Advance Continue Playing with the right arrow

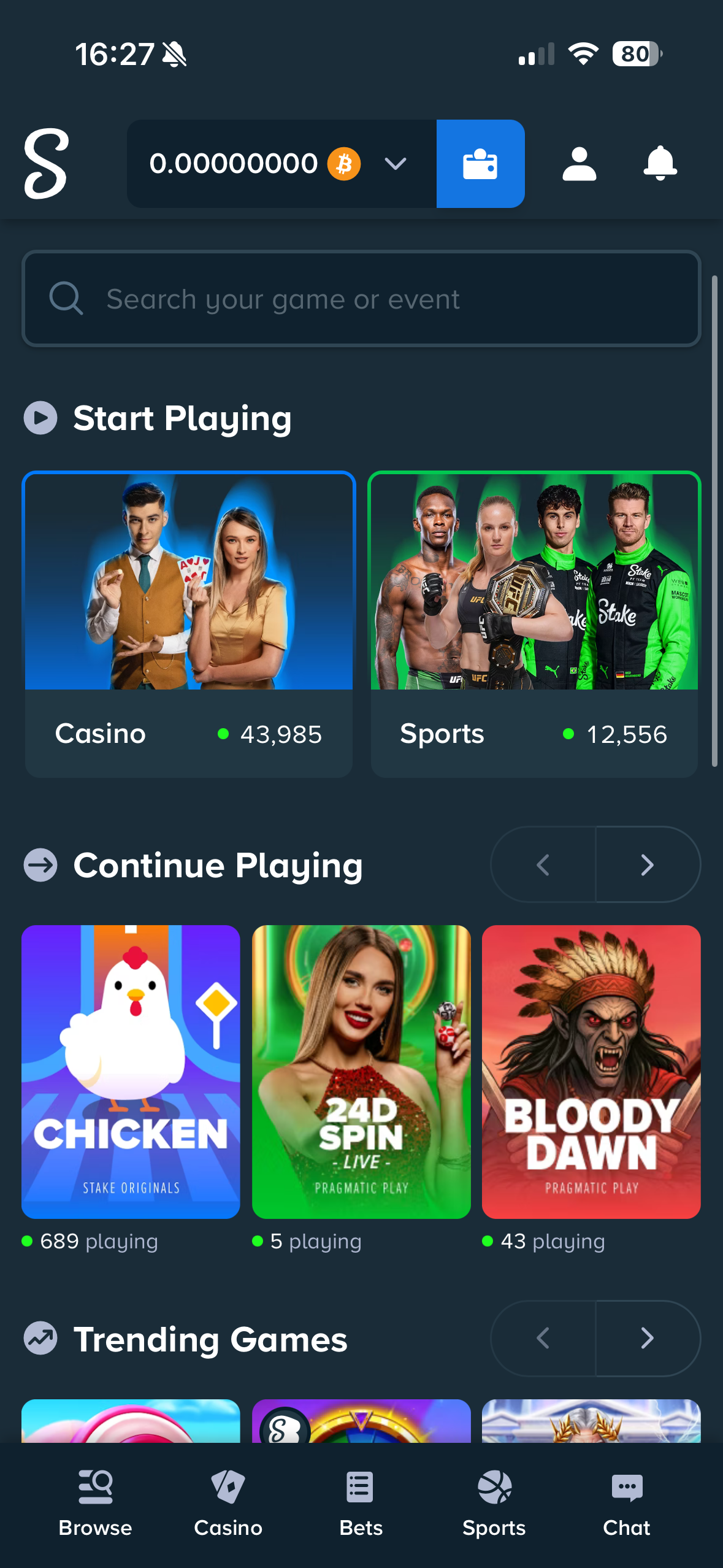[647, 865]
